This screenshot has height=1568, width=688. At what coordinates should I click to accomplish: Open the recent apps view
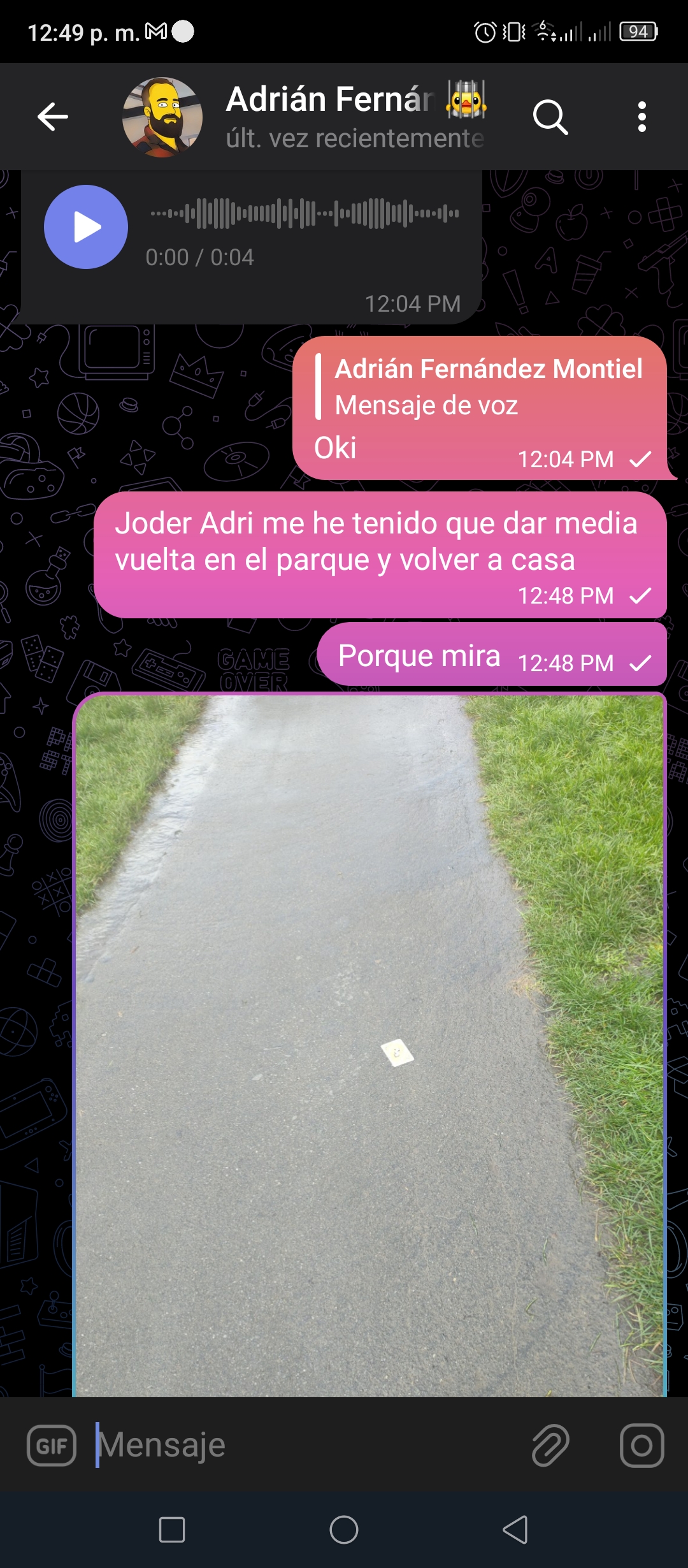pyautogui.click(x=172, y=1530)
